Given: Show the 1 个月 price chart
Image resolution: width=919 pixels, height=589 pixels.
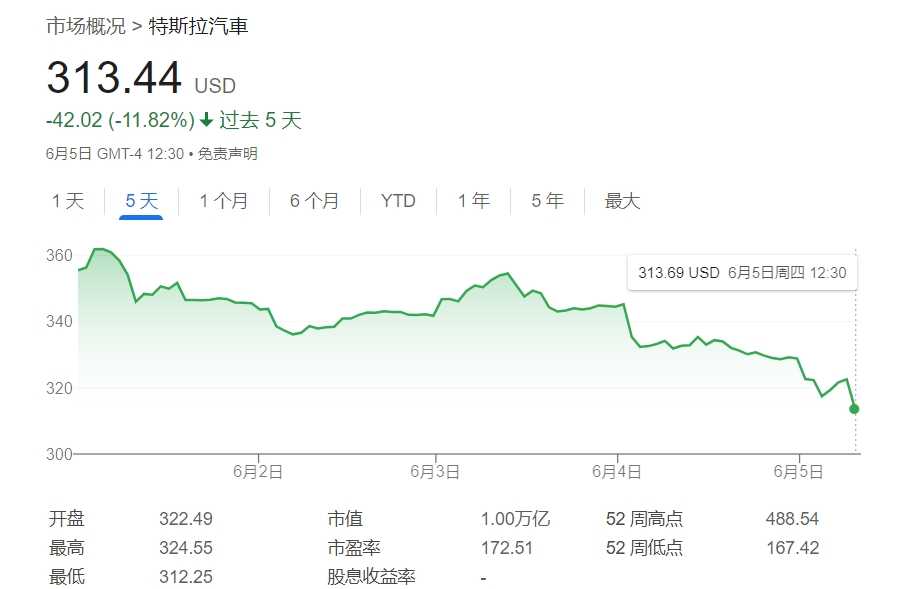Looking at the screenshot, I should pyautogui.click(x=223, y=201).
